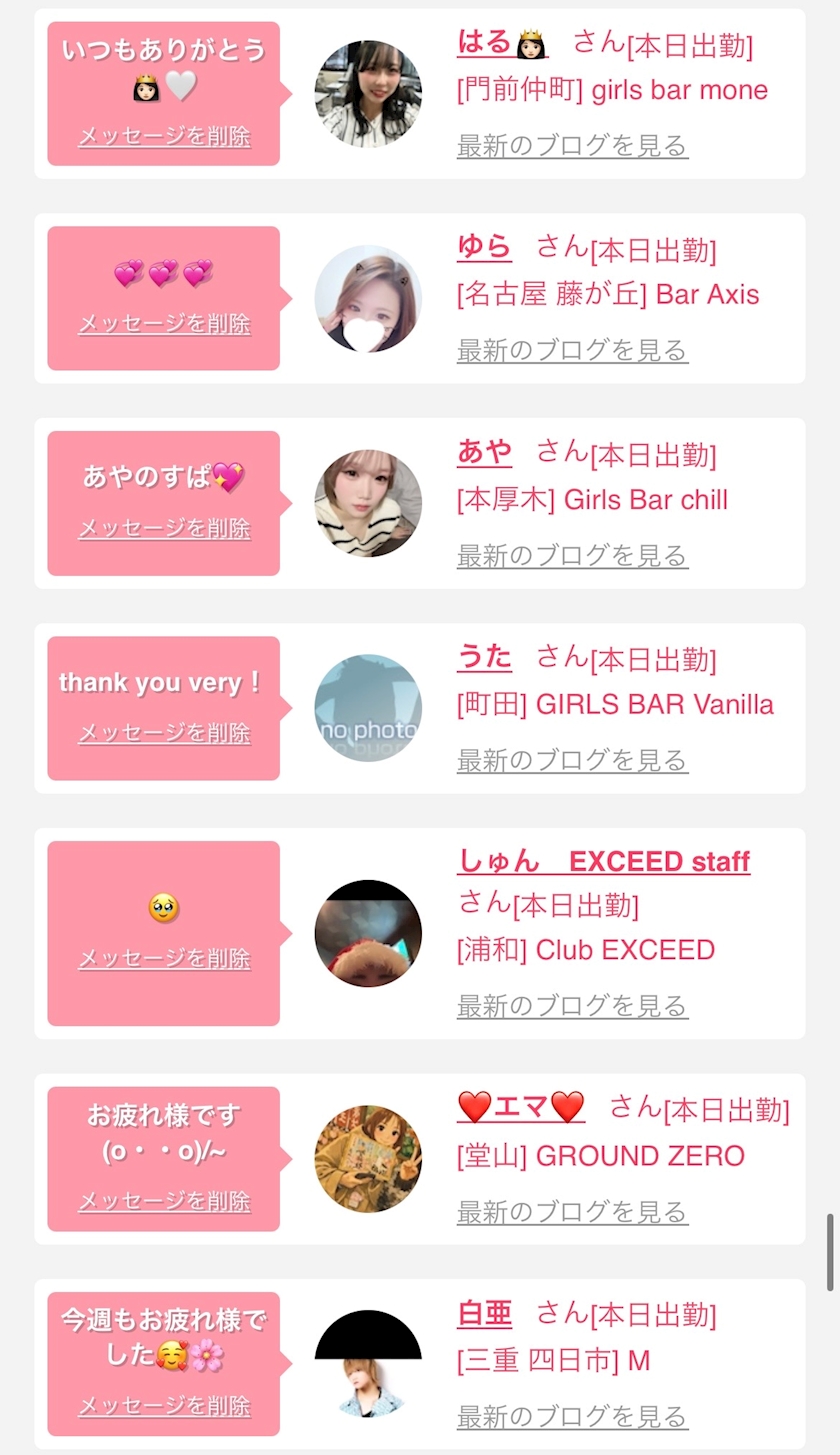View the latest blog of 白亜

coord(572,1417)
